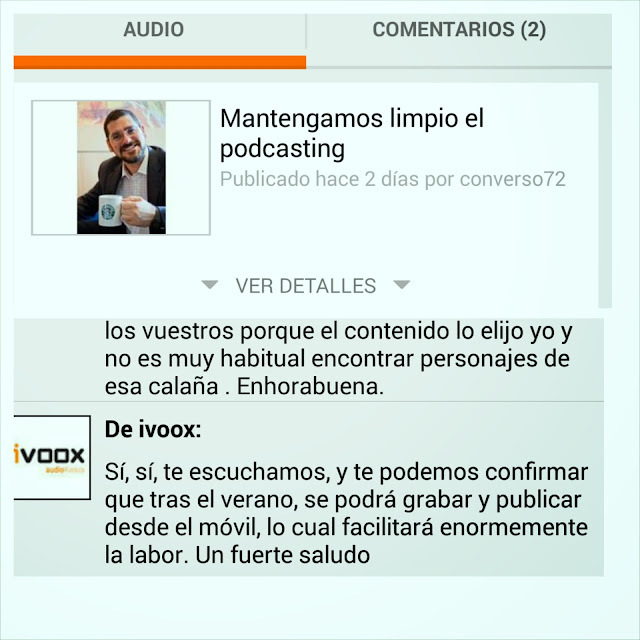Open the podcast cover thumbnail
This screenshot has width=640, height=640.
point(121,168)
